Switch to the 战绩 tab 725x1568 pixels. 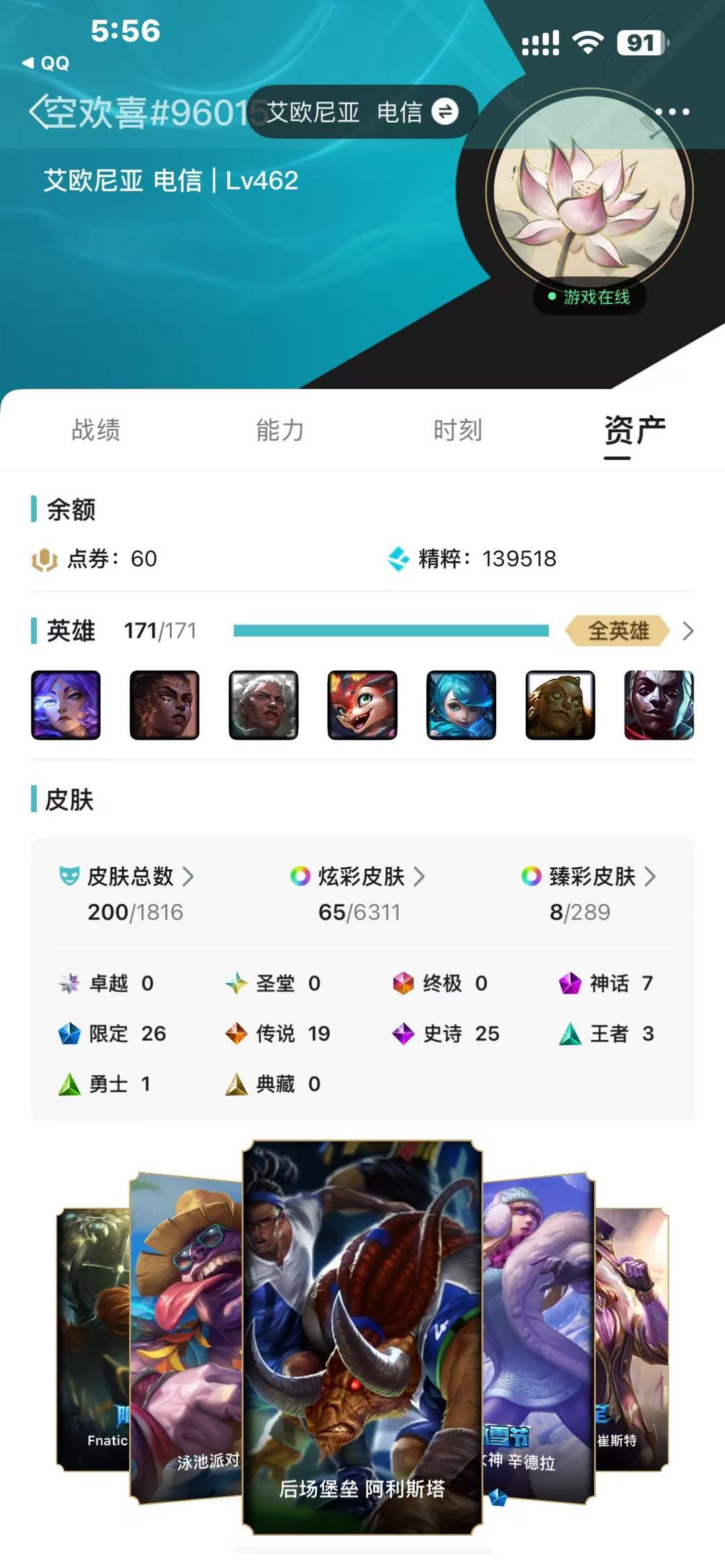click(x=96, y=430)
